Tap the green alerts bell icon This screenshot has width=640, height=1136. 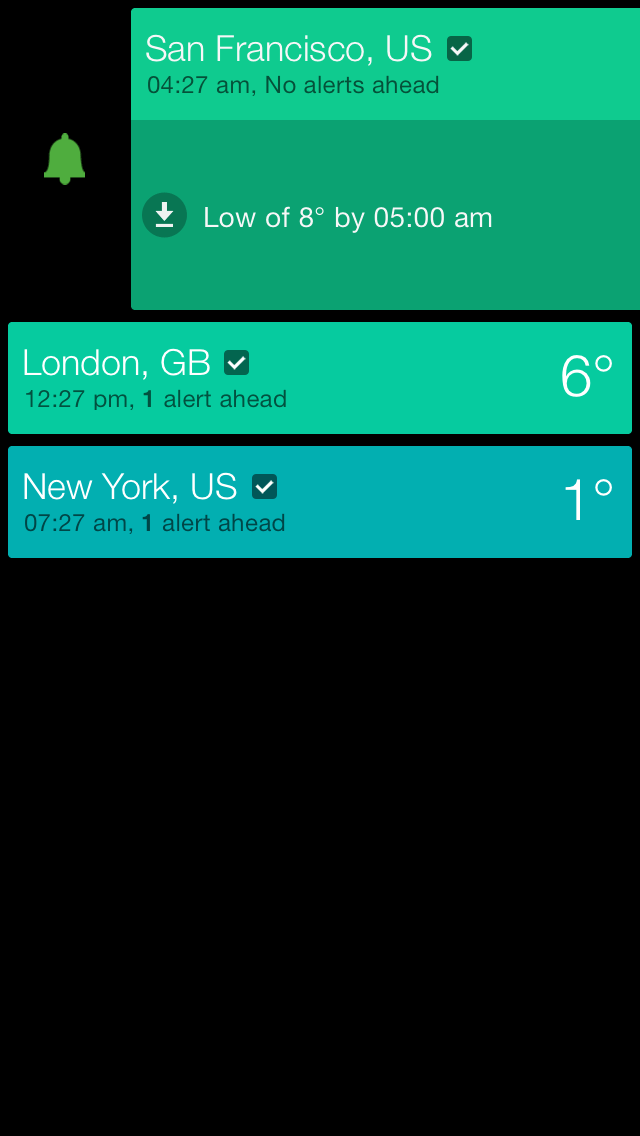click(65, 159)
